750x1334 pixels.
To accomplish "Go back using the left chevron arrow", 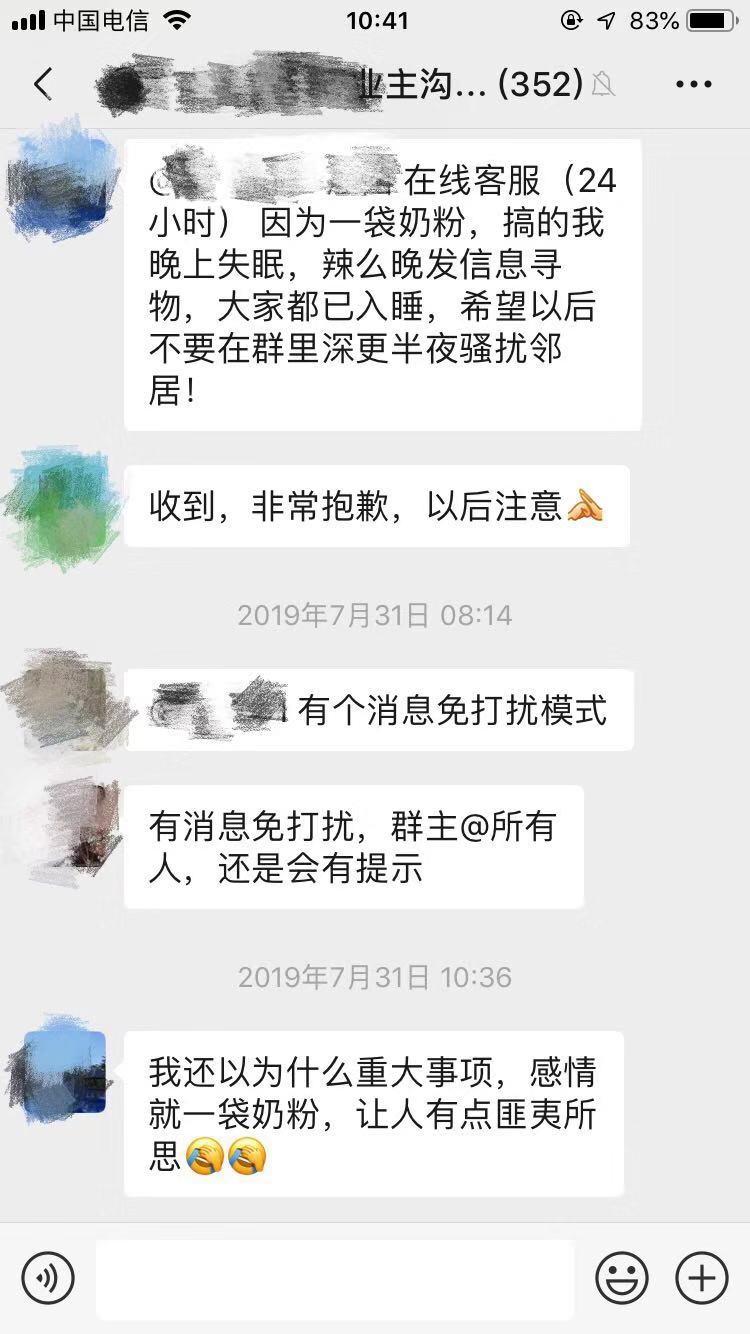I will 43,84.
